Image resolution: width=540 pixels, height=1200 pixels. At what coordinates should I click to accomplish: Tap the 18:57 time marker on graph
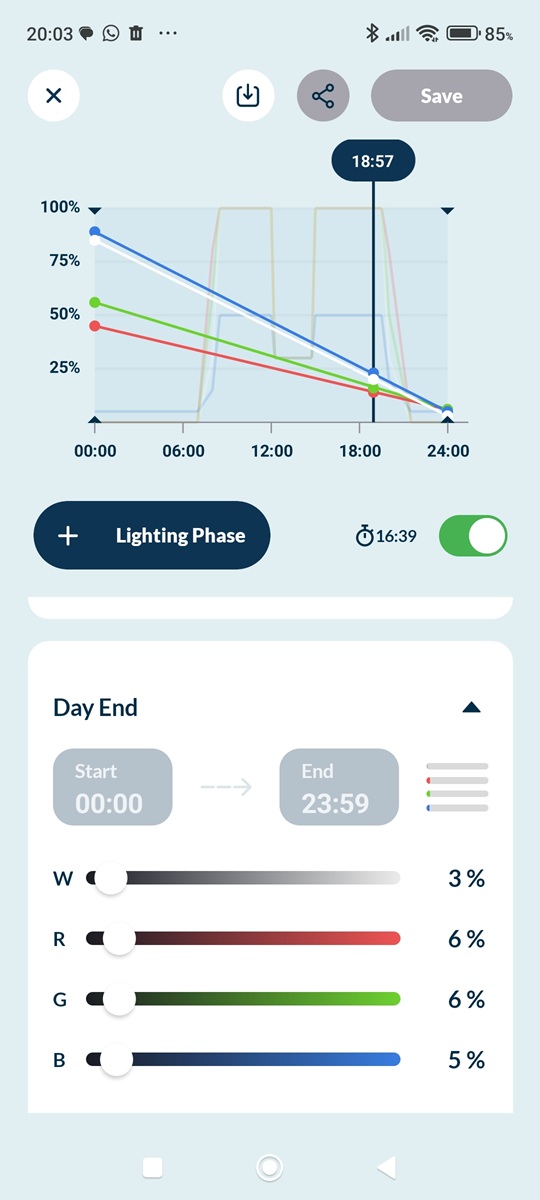pos(373,161)
